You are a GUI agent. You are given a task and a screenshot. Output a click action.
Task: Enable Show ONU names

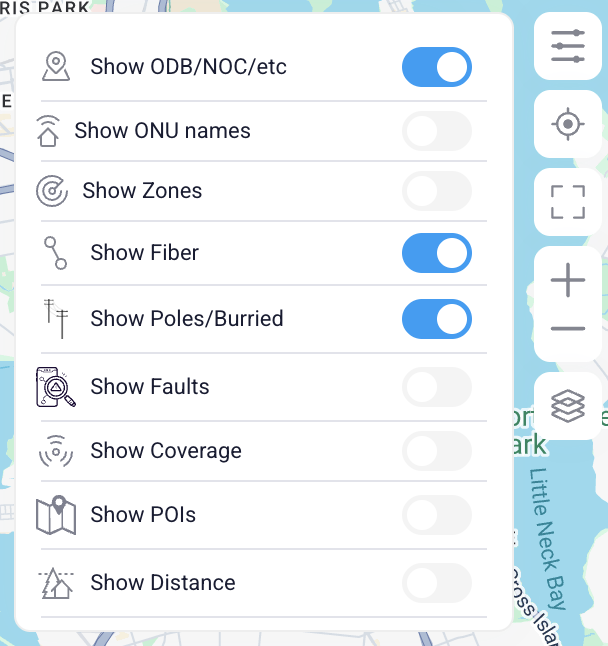436,131
